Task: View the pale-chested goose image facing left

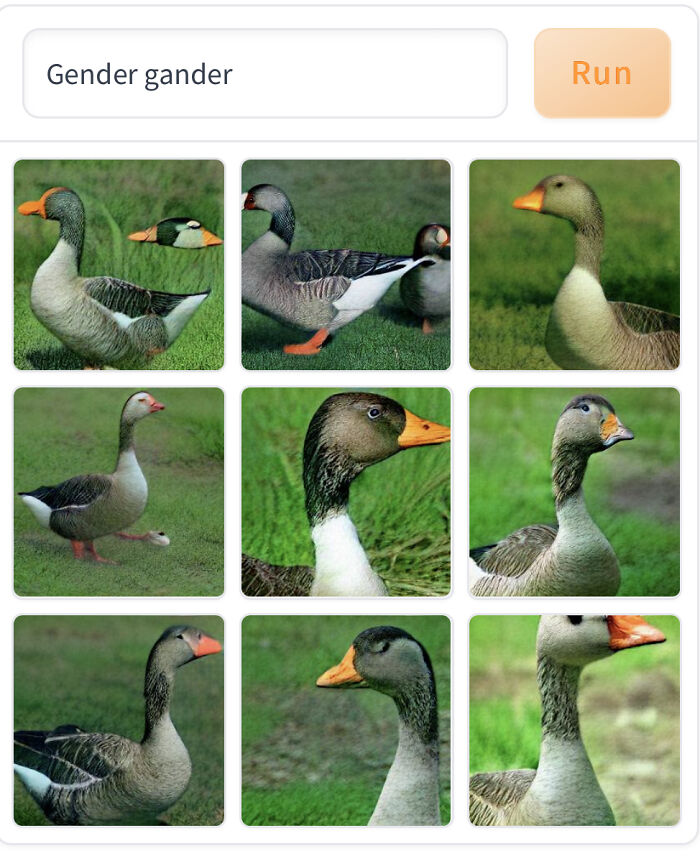Action: click(x=574, y=265)
